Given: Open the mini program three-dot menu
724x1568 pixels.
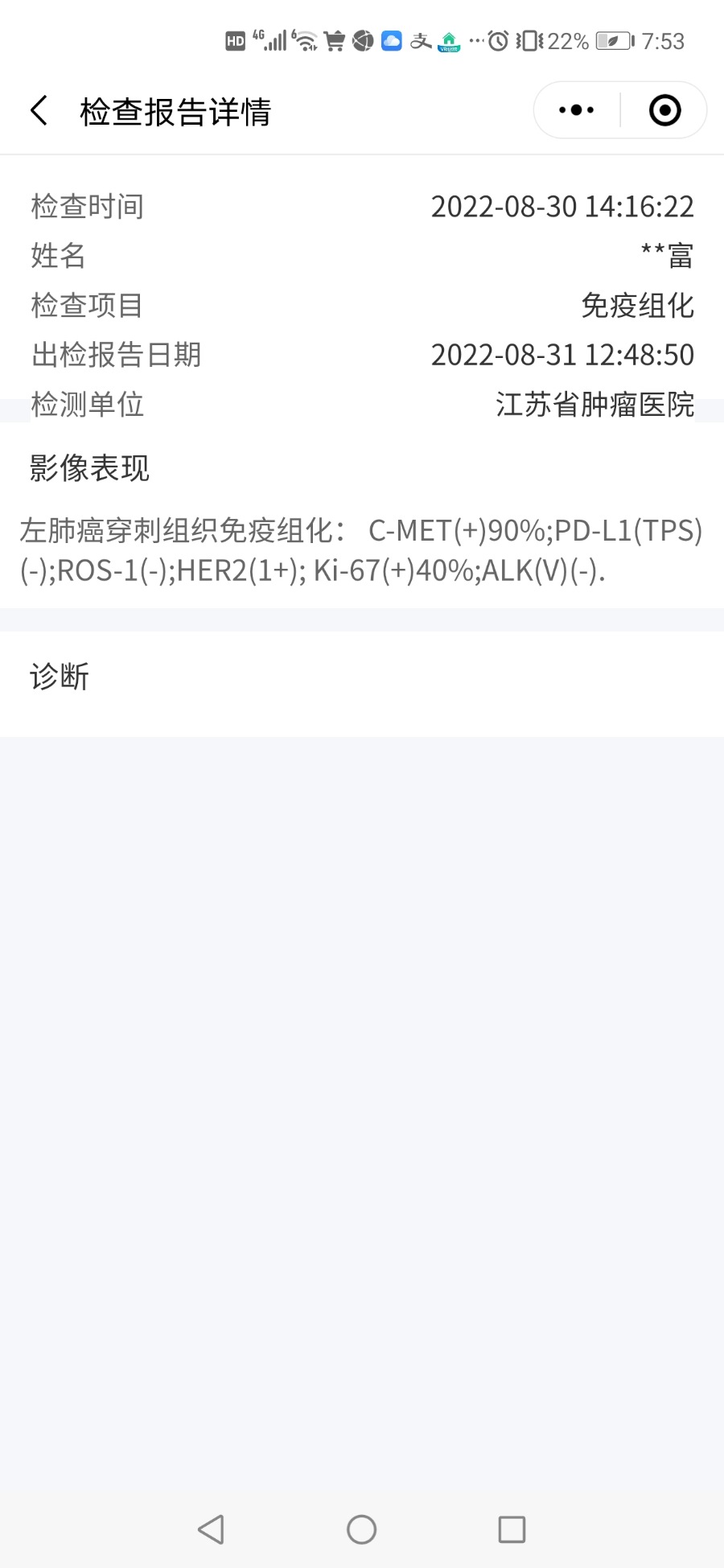Looking at the screenshot, I should (x=577, y=110).
